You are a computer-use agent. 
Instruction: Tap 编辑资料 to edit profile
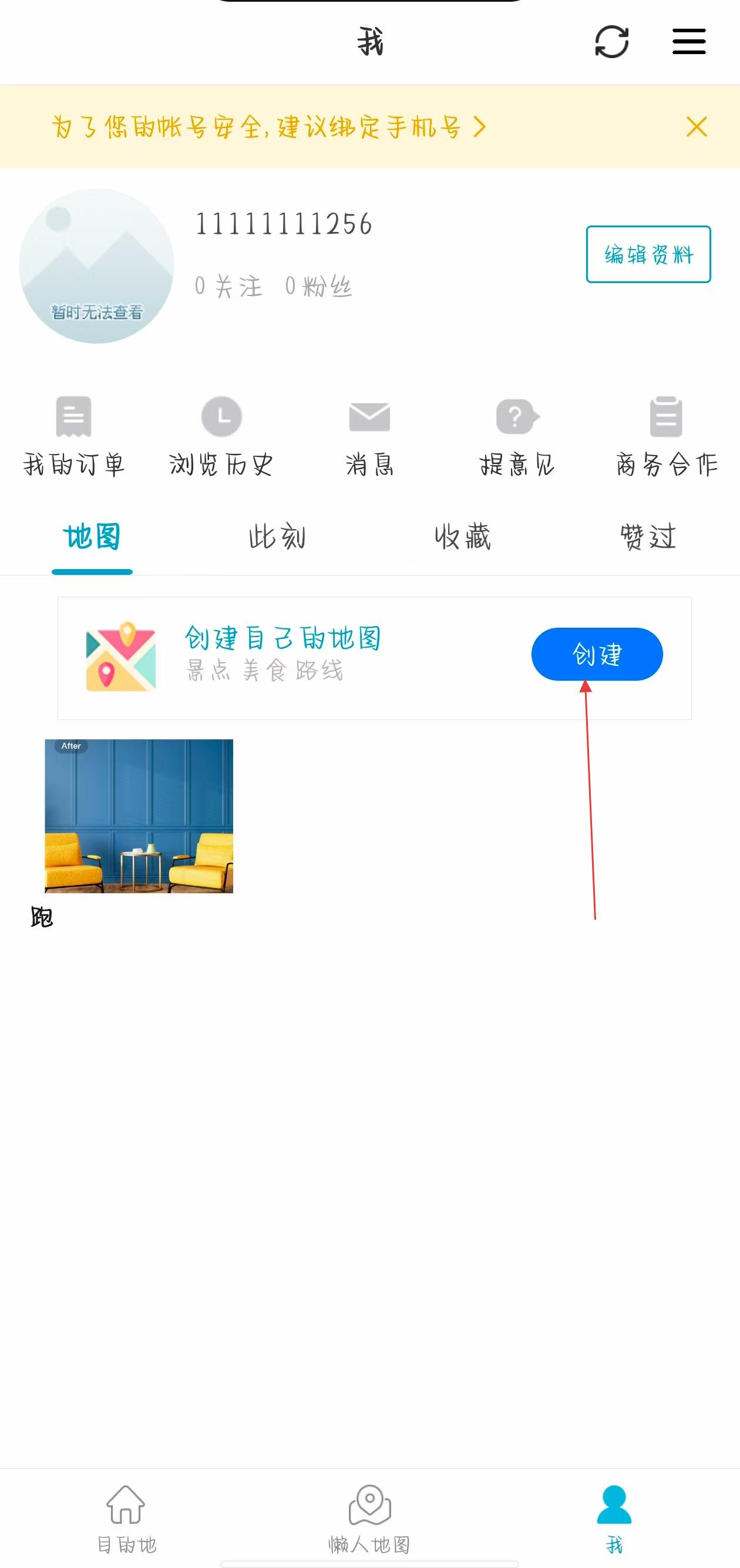point(648,254)
